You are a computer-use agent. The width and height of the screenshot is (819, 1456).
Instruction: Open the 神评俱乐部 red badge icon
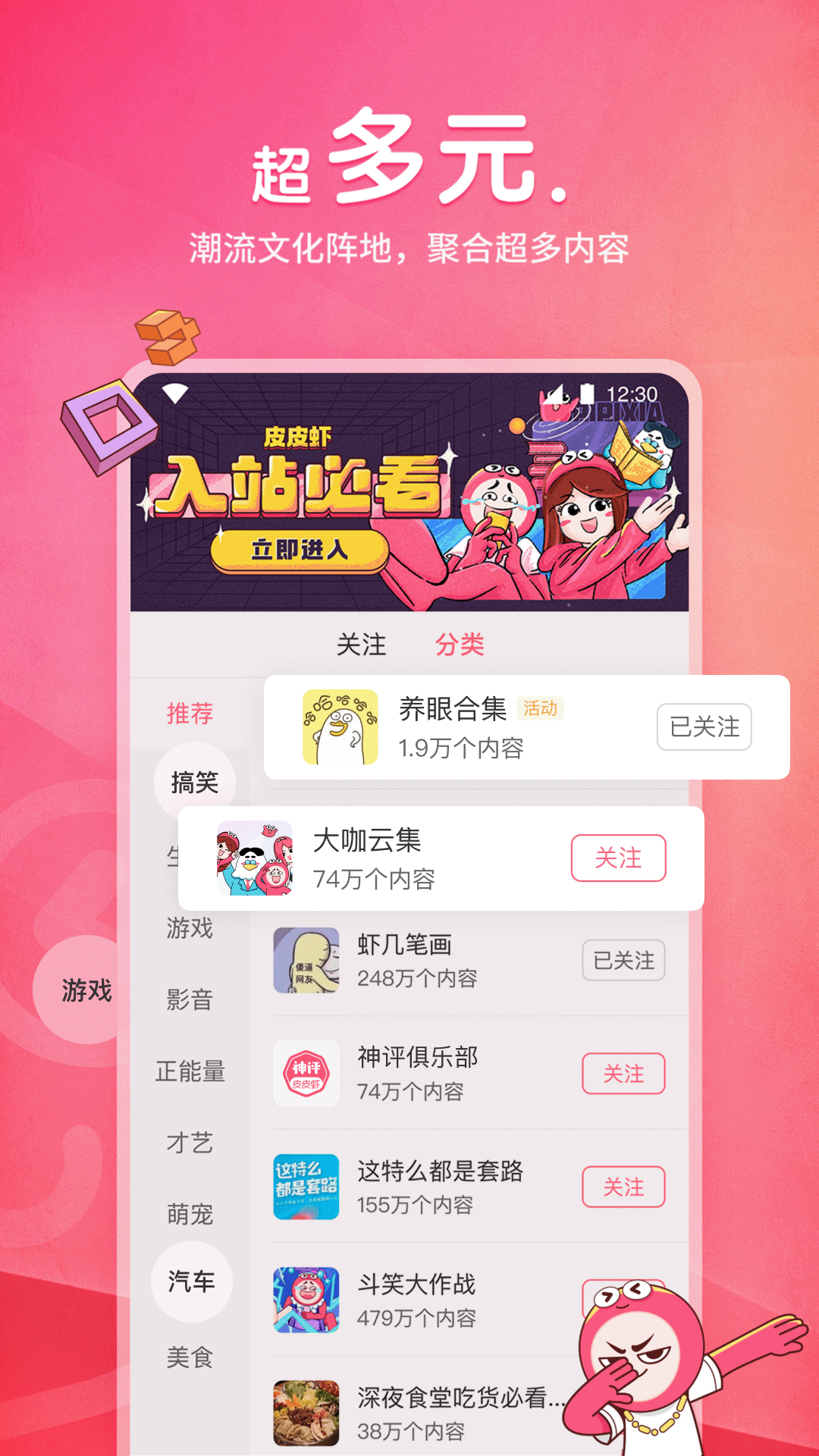point(307,1075)
